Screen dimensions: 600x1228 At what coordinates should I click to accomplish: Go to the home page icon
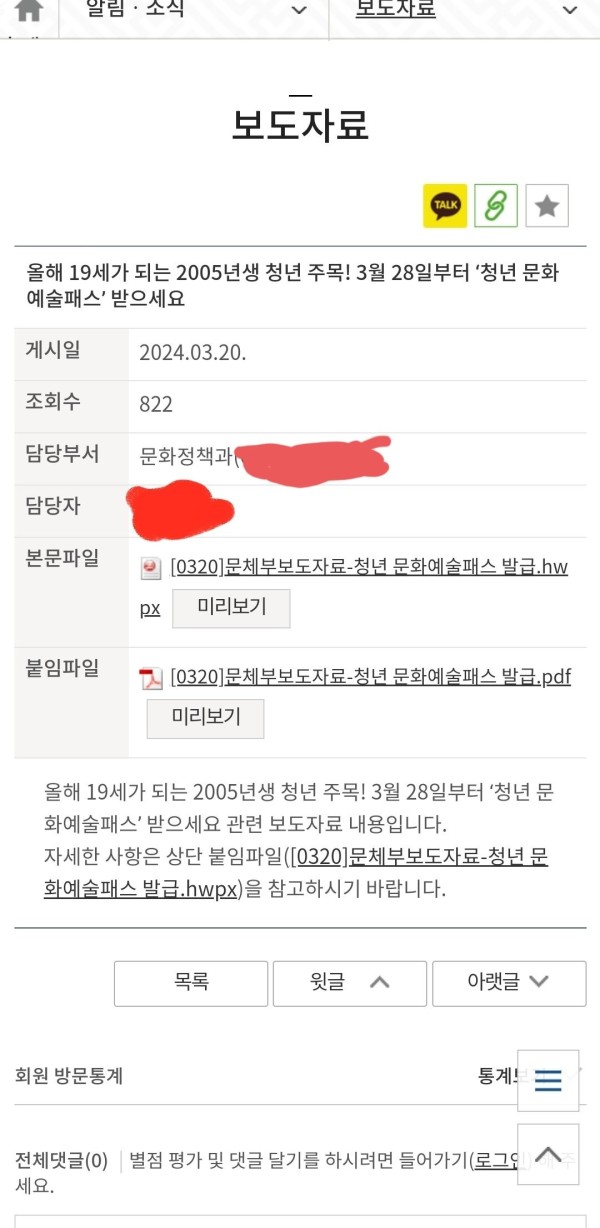point(29,11)
